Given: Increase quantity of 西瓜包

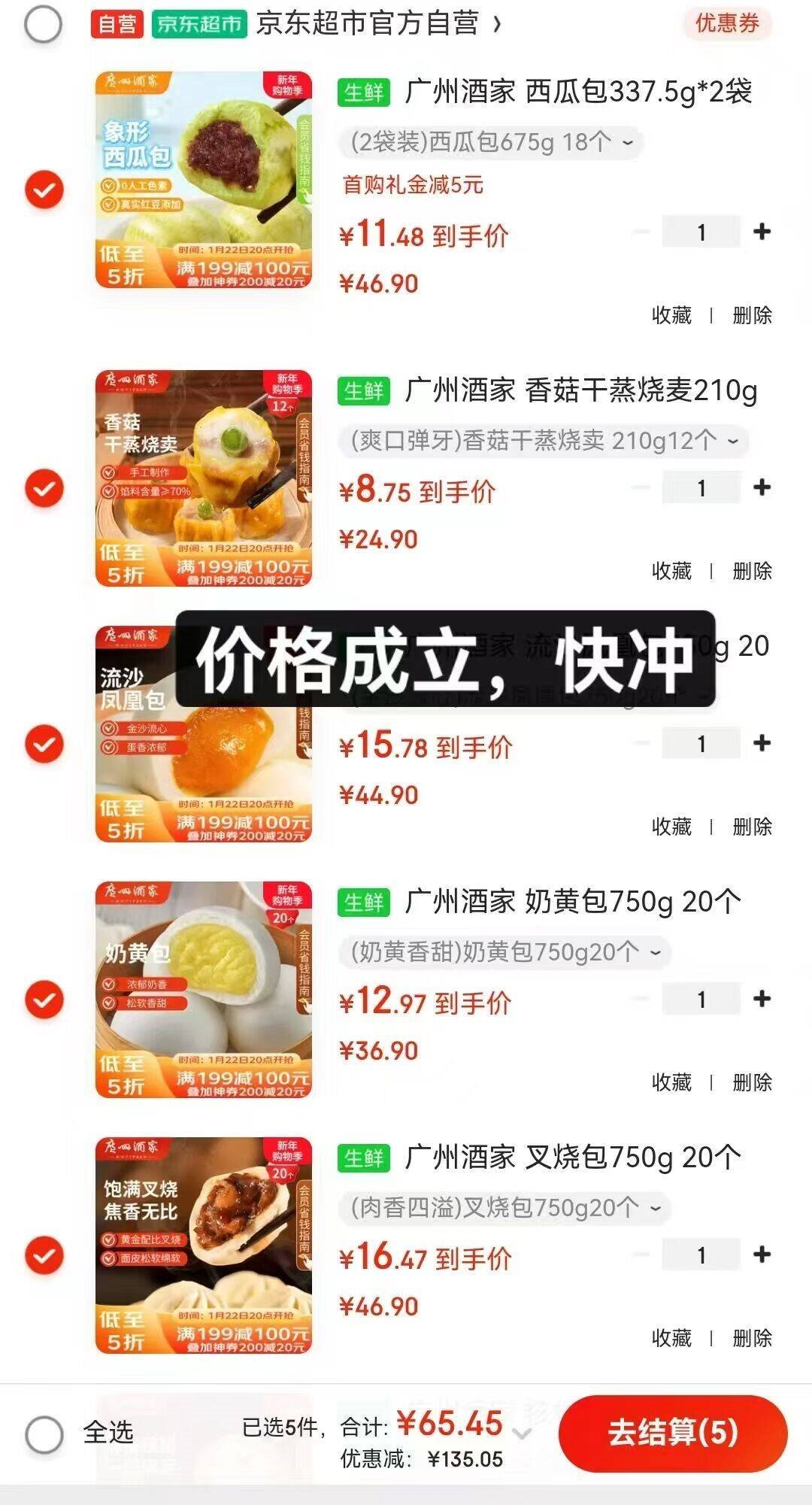Looking at the screenshot, I should 762,232.
